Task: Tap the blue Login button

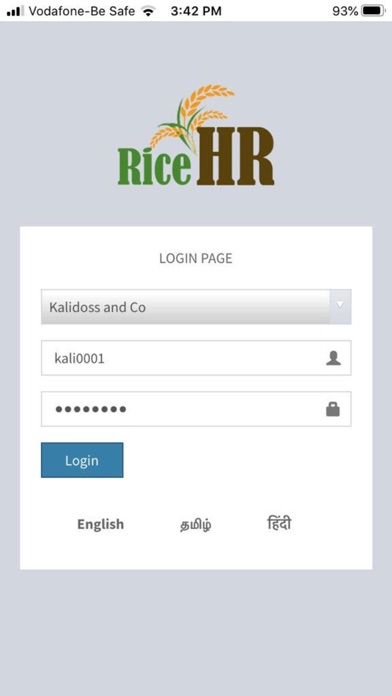Action: (x=82, y=460)
